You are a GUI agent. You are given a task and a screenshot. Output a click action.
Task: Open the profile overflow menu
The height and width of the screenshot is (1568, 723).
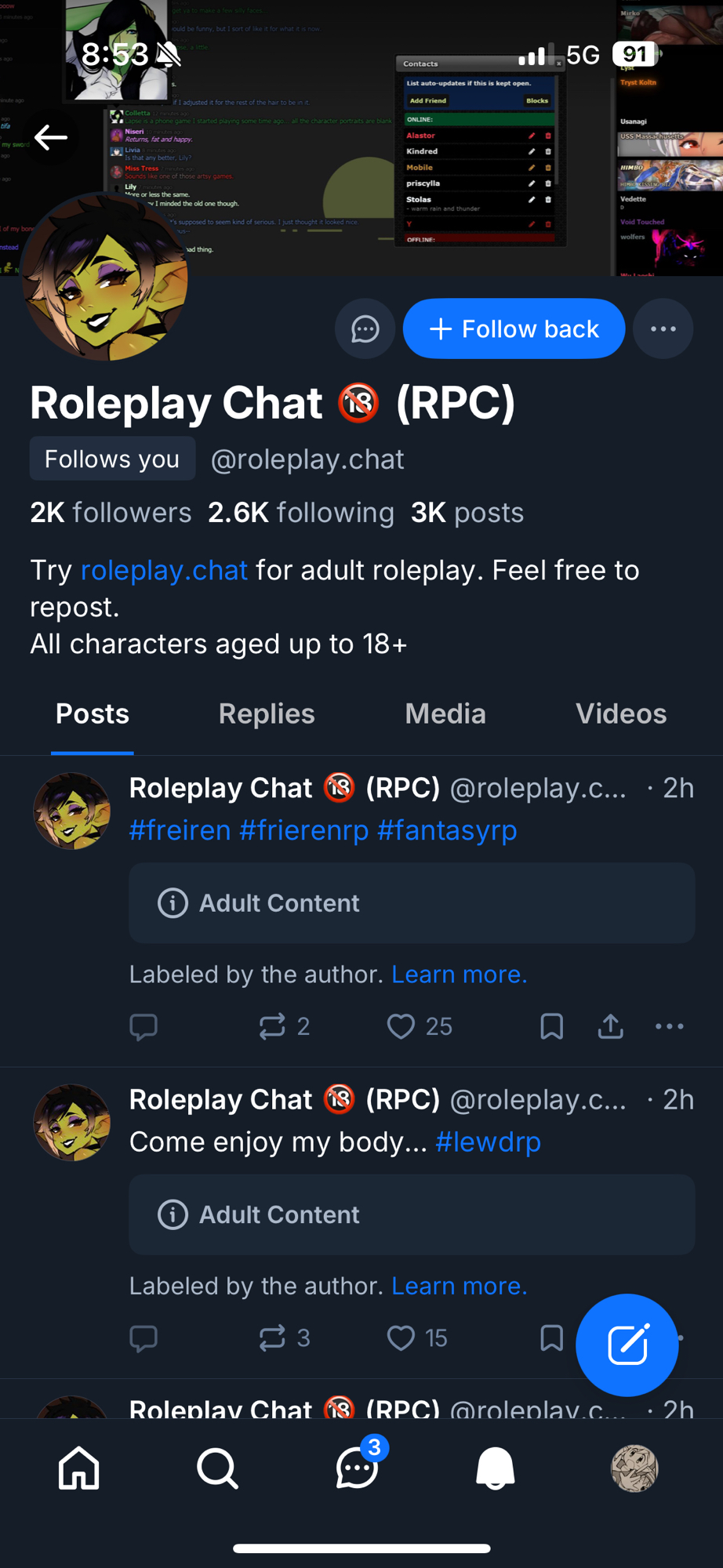[663, 329]
